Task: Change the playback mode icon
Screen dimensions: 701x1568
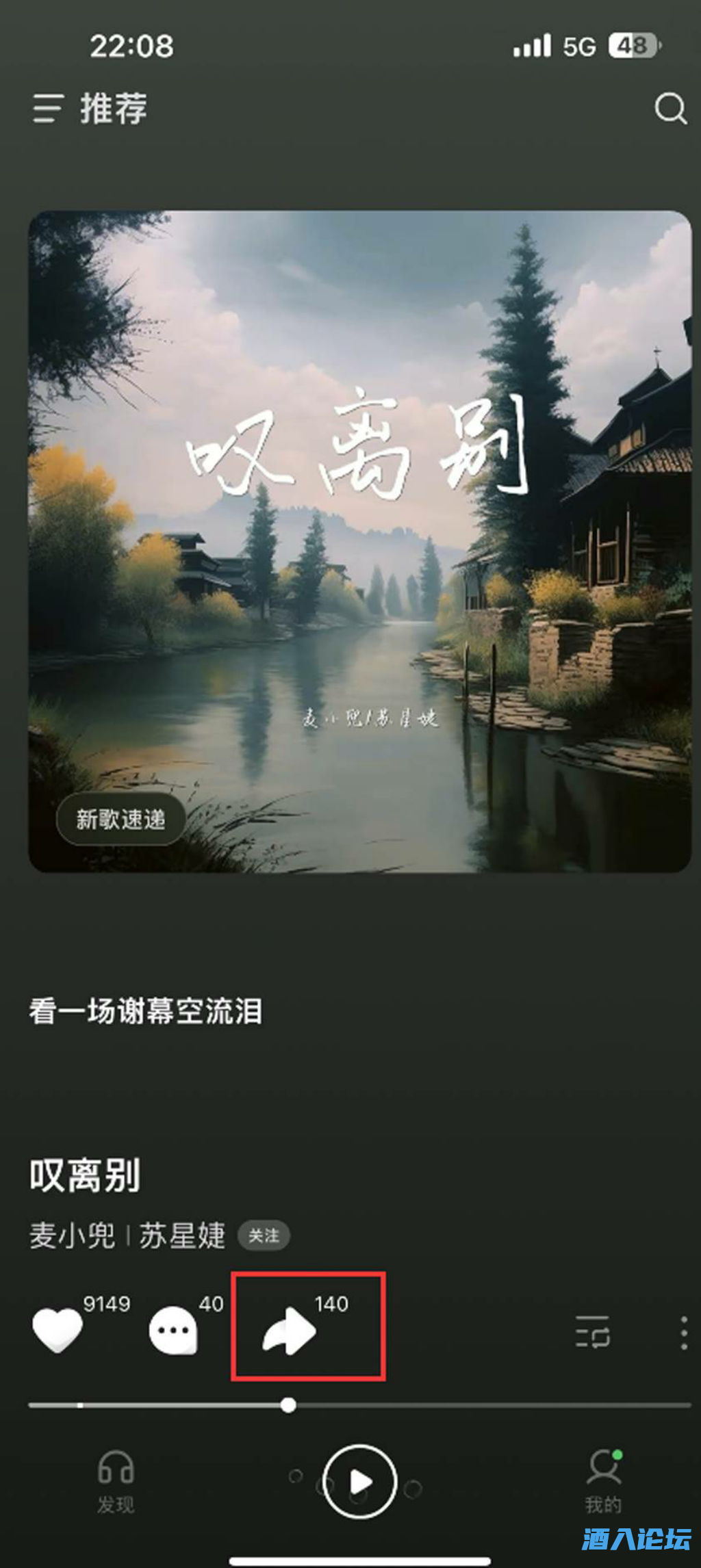Action: tap(592, 1331)
